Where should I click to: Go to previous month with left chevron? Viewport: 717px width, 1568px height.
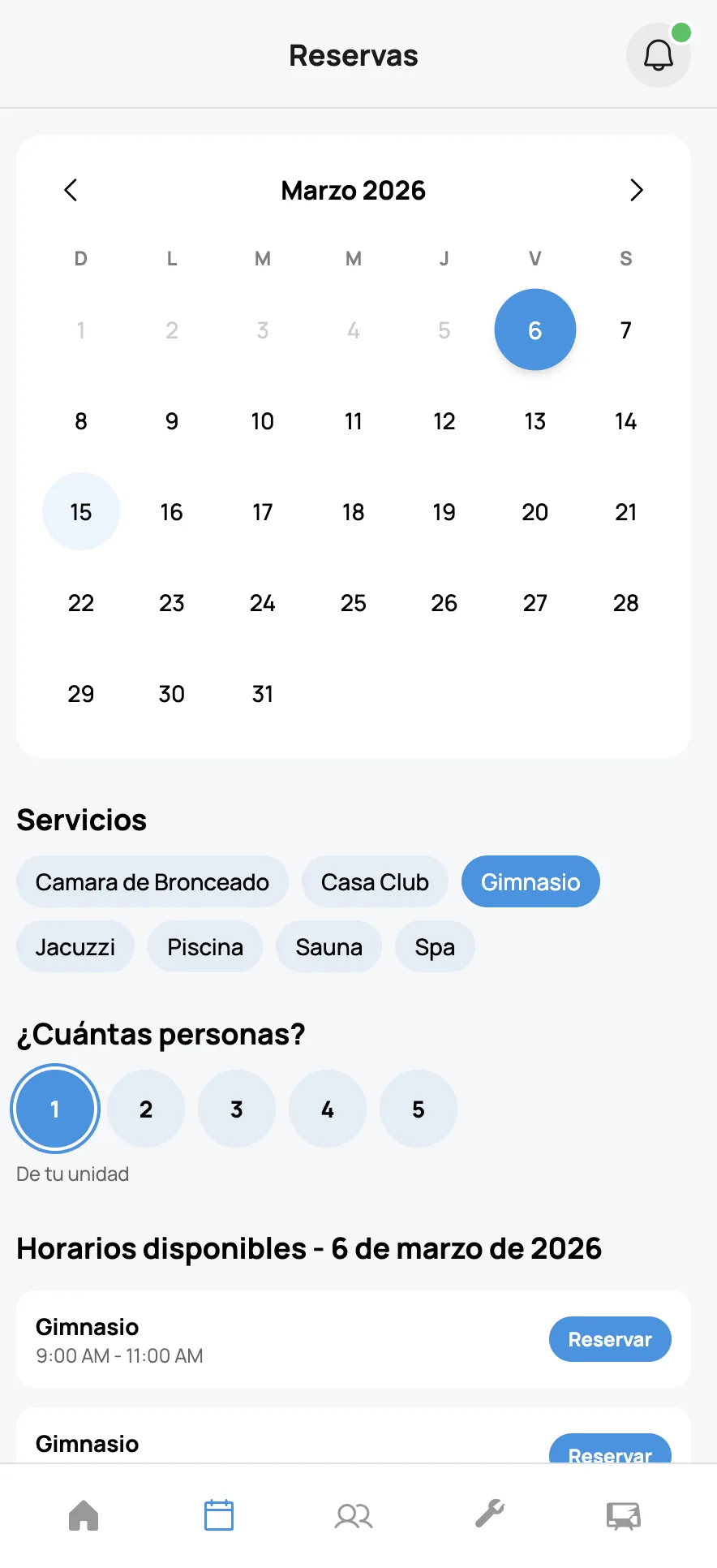pos(71,190)
